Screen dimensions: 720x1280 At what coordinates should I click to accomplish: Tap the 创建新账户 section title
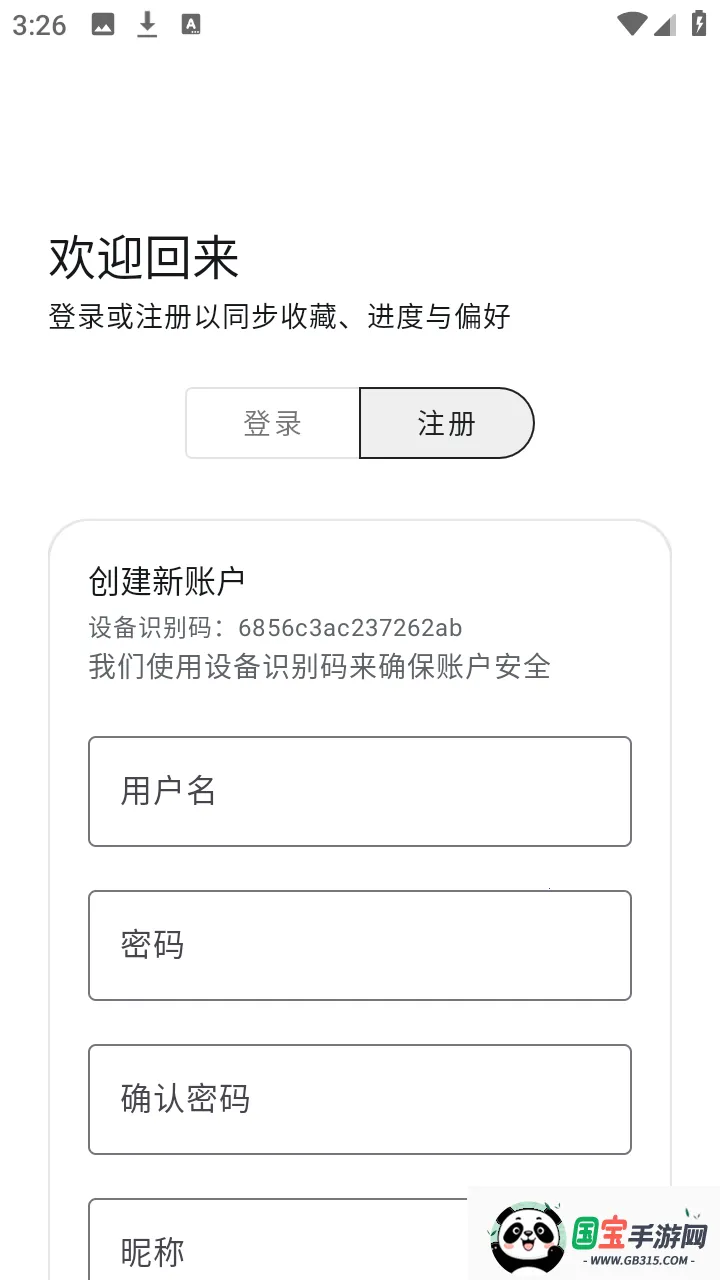point(166,578)
